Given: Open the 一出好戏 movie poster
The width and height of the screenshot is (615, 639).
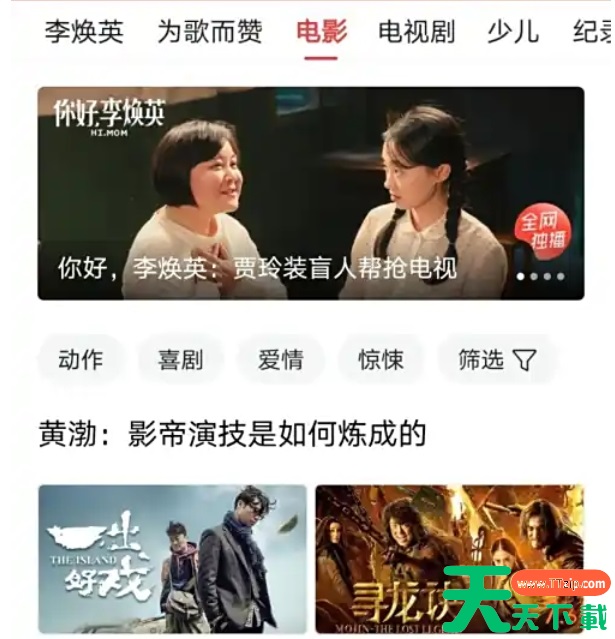Looking at the screenshot, I should click(x=172, y=559).
